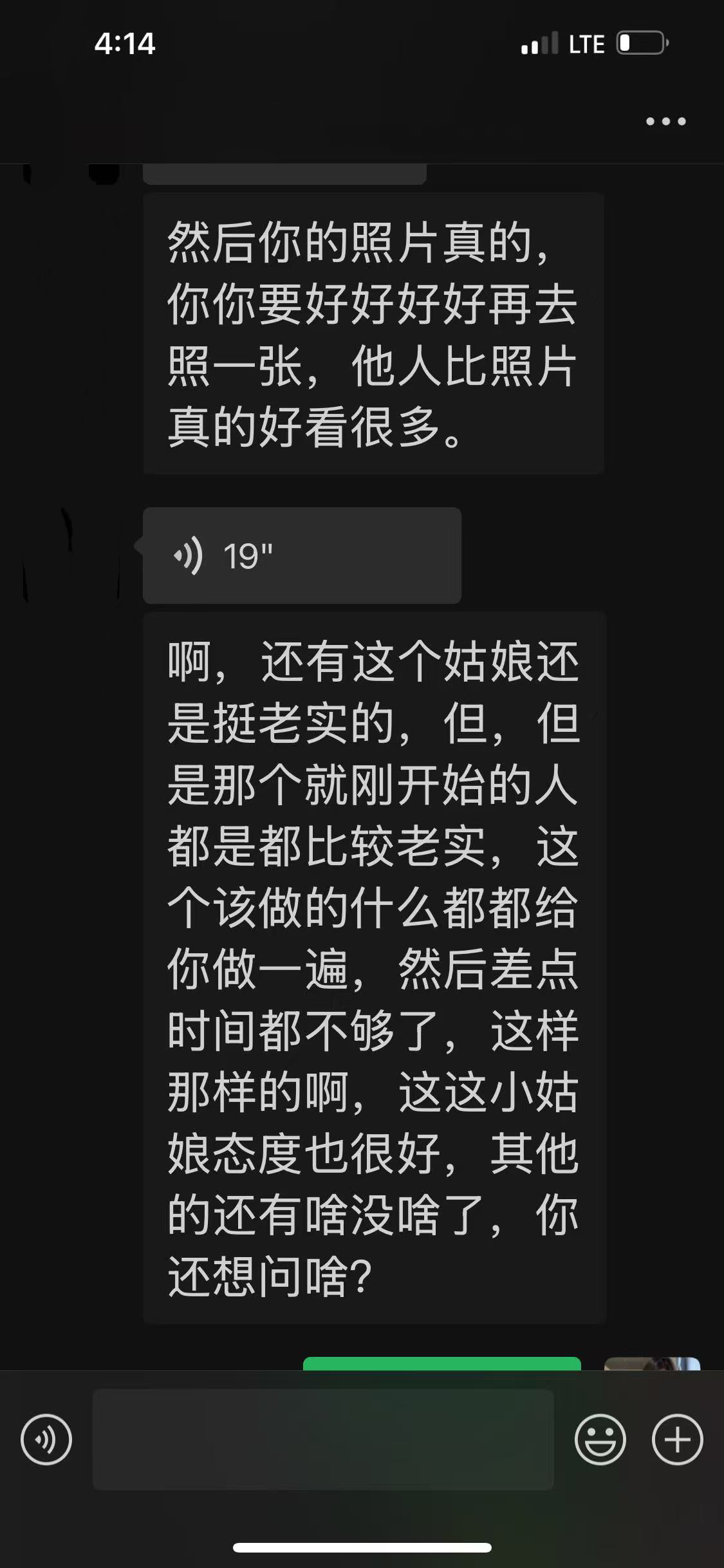Focus the message text input field
The width and height of the screenshot is (724, 1568).
[323, 1439]
